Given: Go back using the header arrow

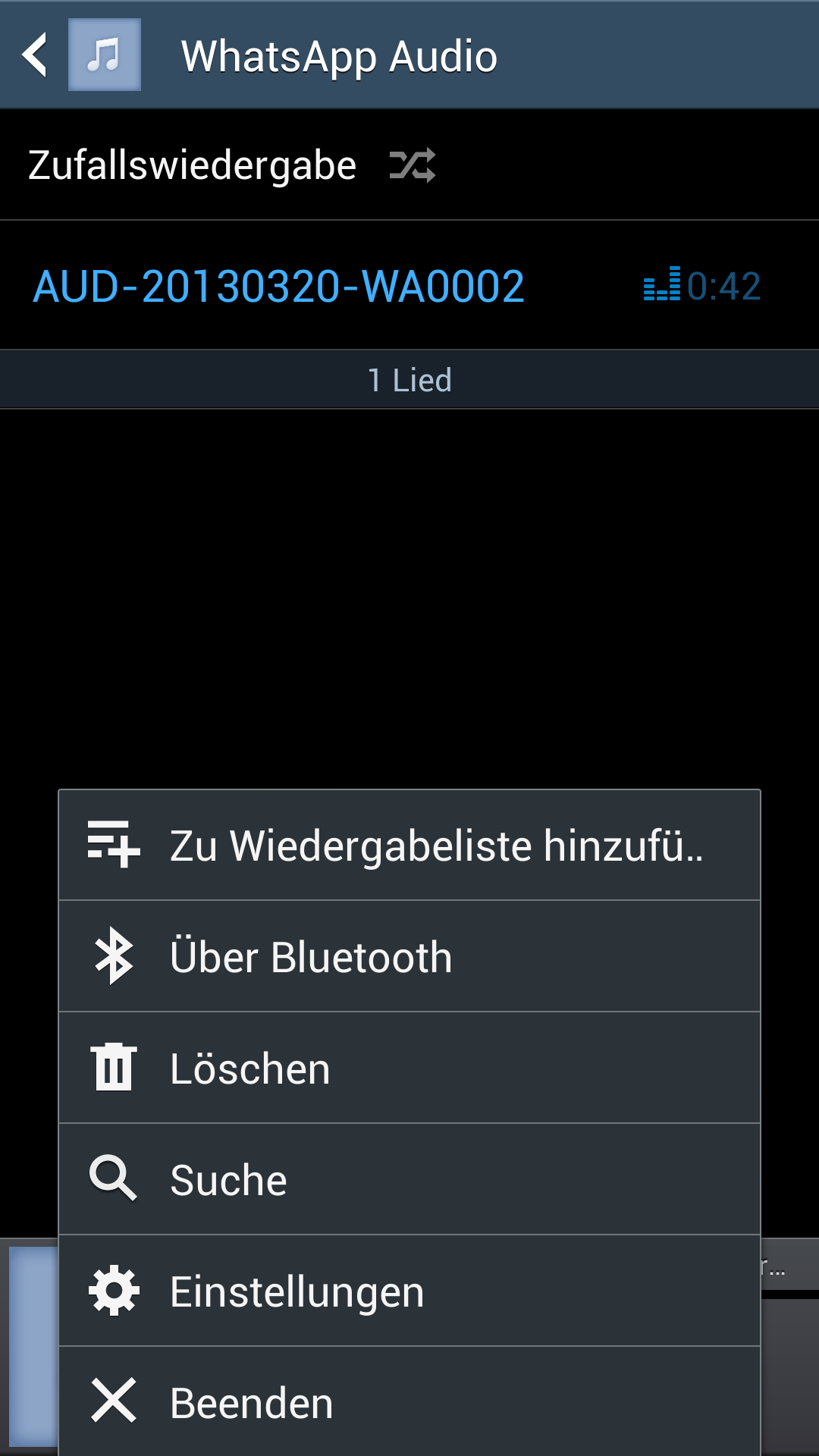Looking at the screenshot, I should [35, 55].
